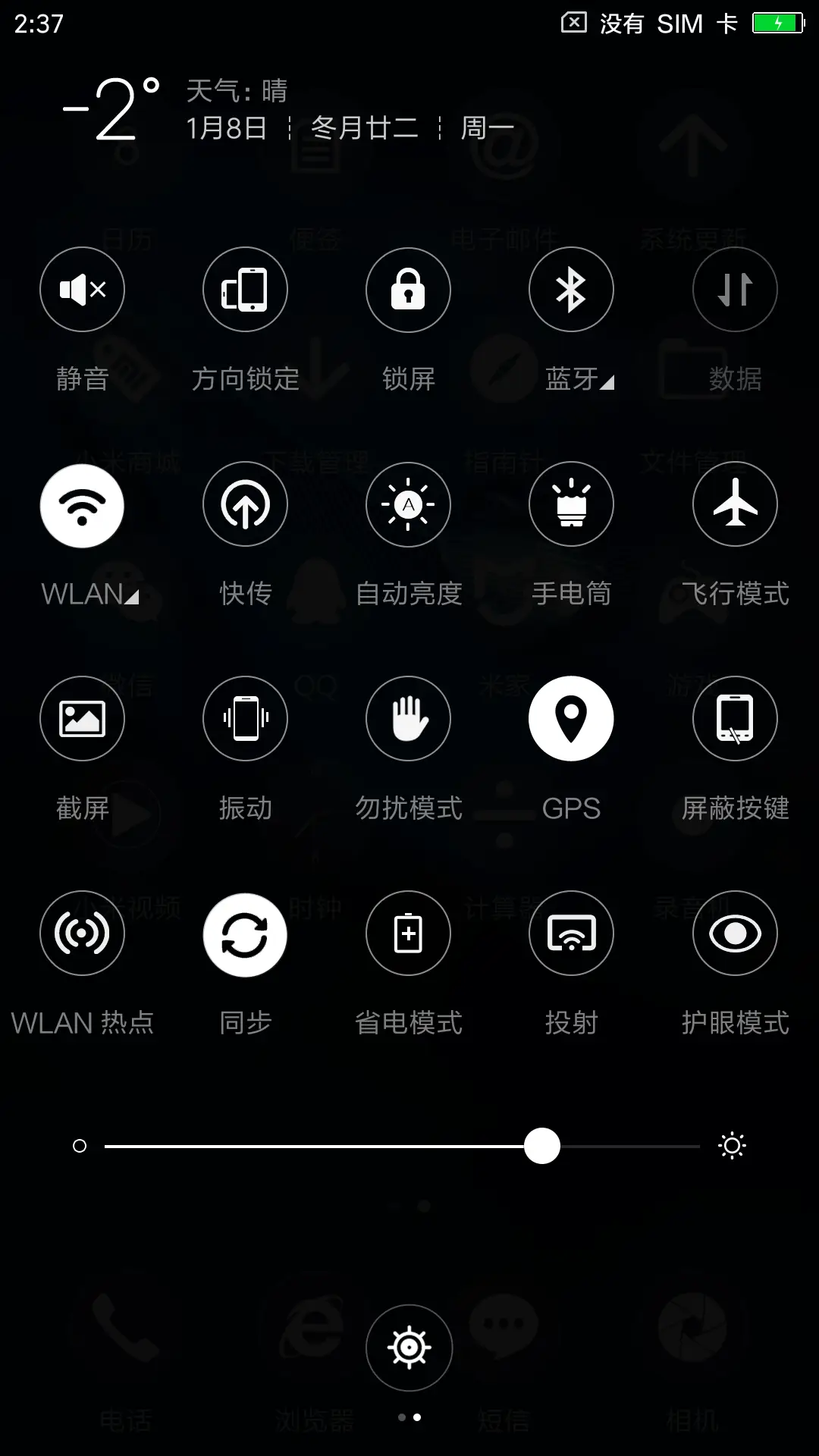Activate Do Not Disturb mode
Screen dimensions: 819x1456
[407, 718]
